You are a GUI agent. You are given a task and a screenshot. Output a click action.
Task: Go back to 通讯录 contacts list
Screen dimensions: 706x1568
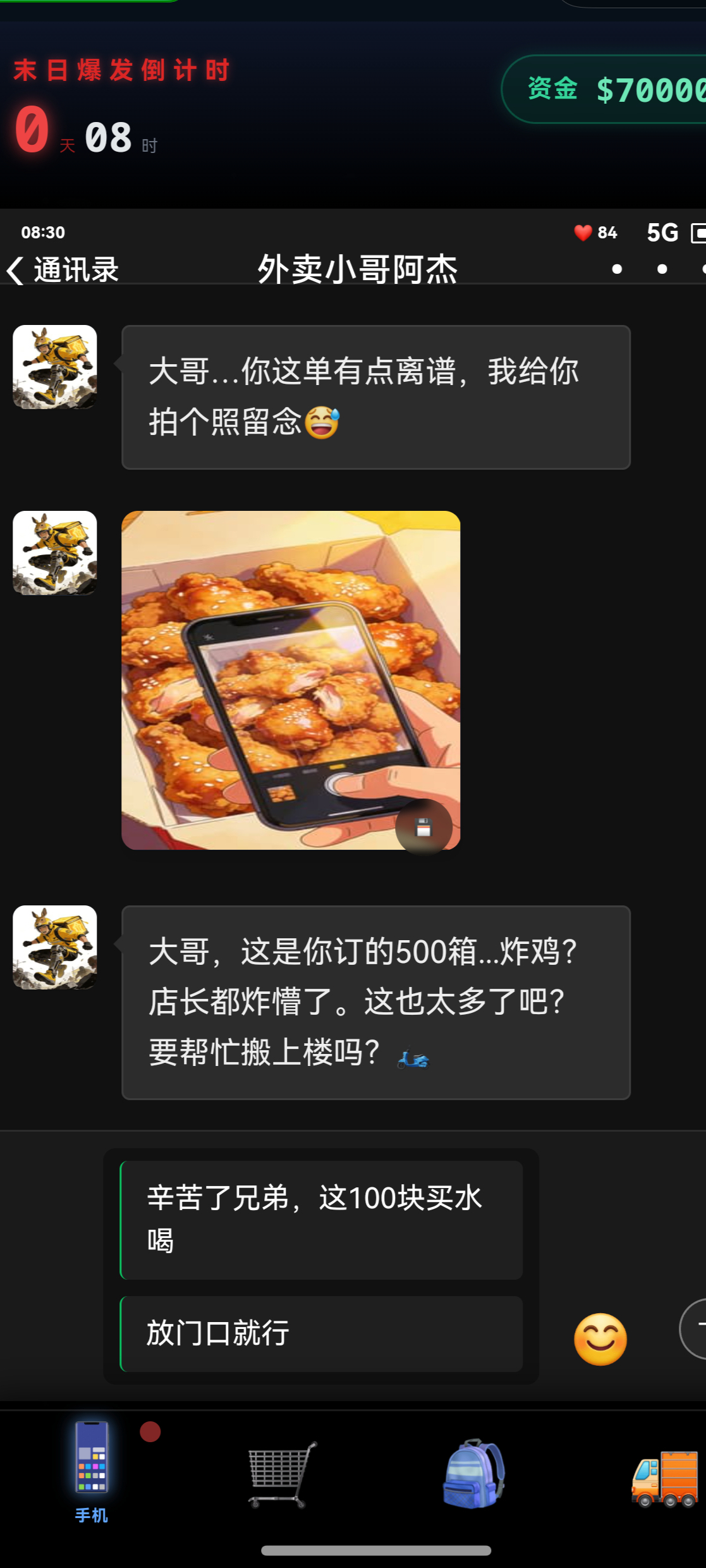point(62,270)
